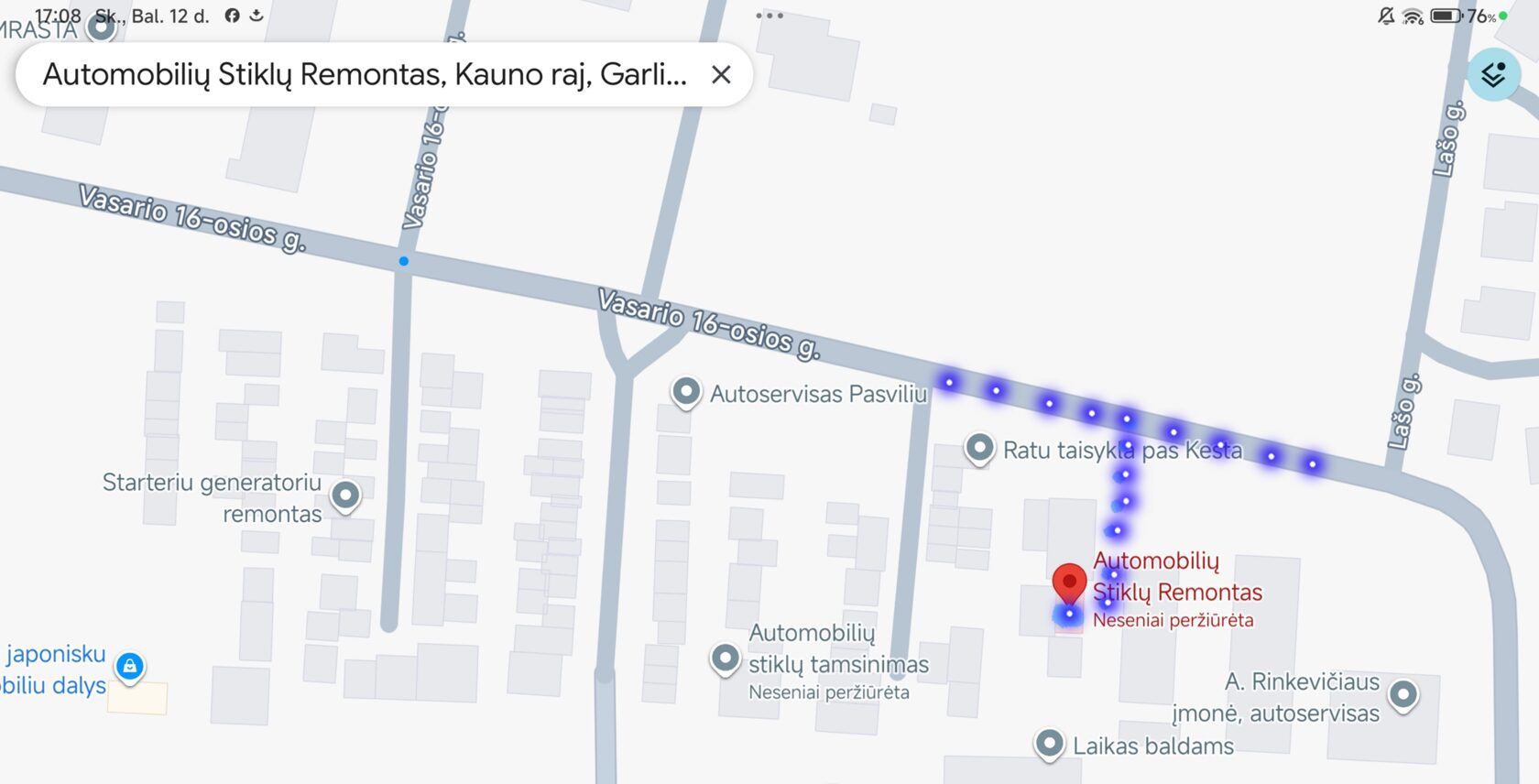
Task: Tap the red Automobilių Stiklų Remontas marker
Action: (x=1068, y=583)
